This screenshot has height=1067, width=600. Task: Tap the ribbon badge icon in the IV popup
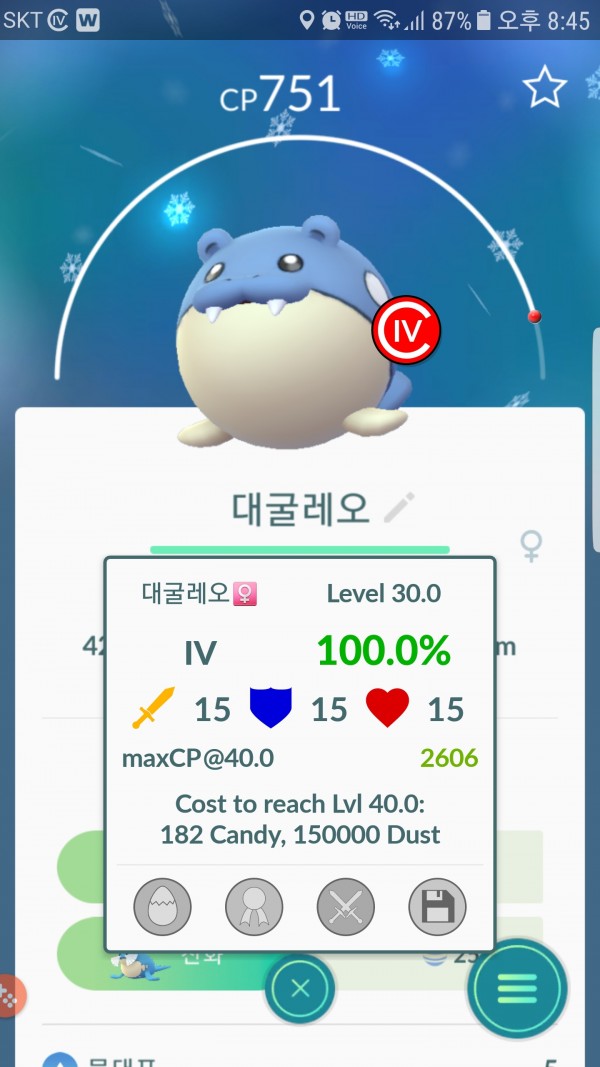(x=254, y=907)
